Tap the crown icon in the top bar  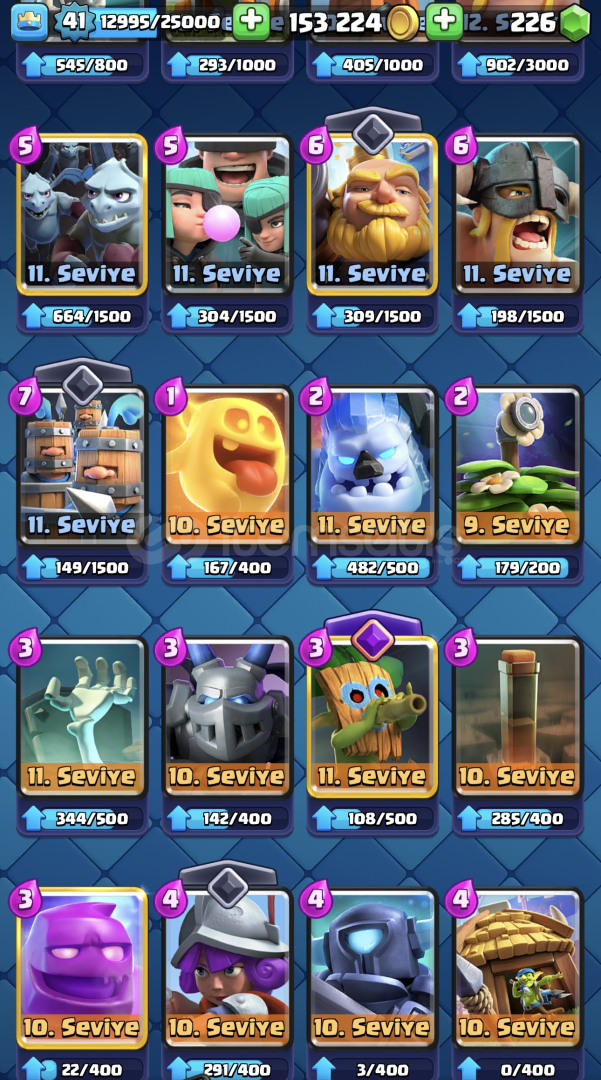point(29,22)
